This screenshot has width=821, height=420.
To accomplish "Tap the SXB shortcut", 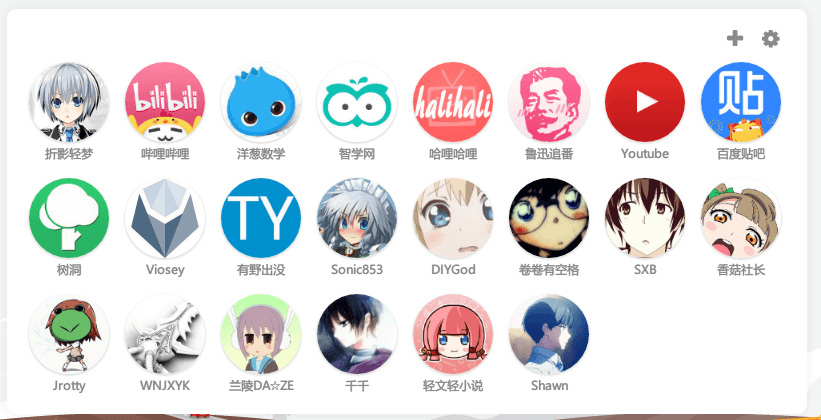I will (x=645, y=218).
